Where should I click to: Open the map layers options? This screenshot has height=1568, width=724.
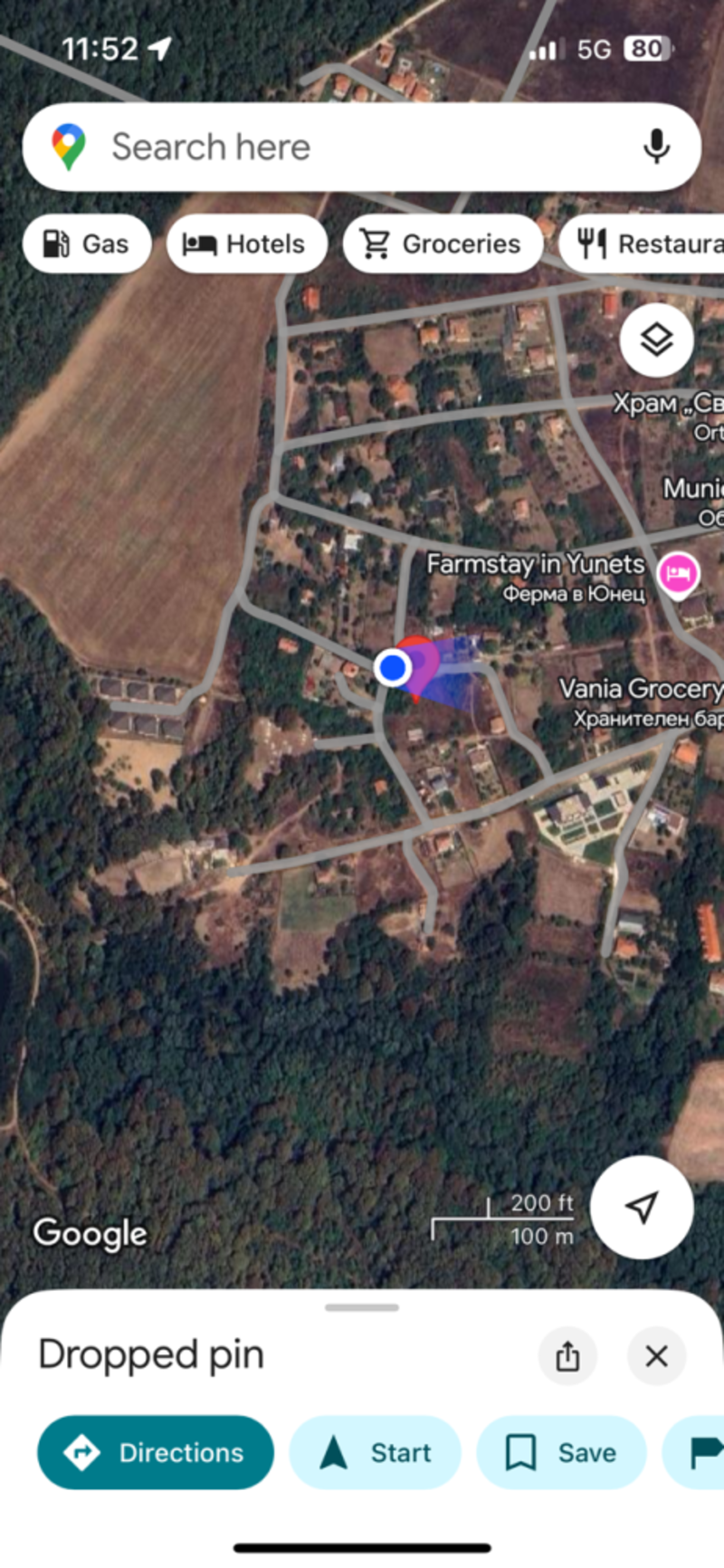point(656,339)
